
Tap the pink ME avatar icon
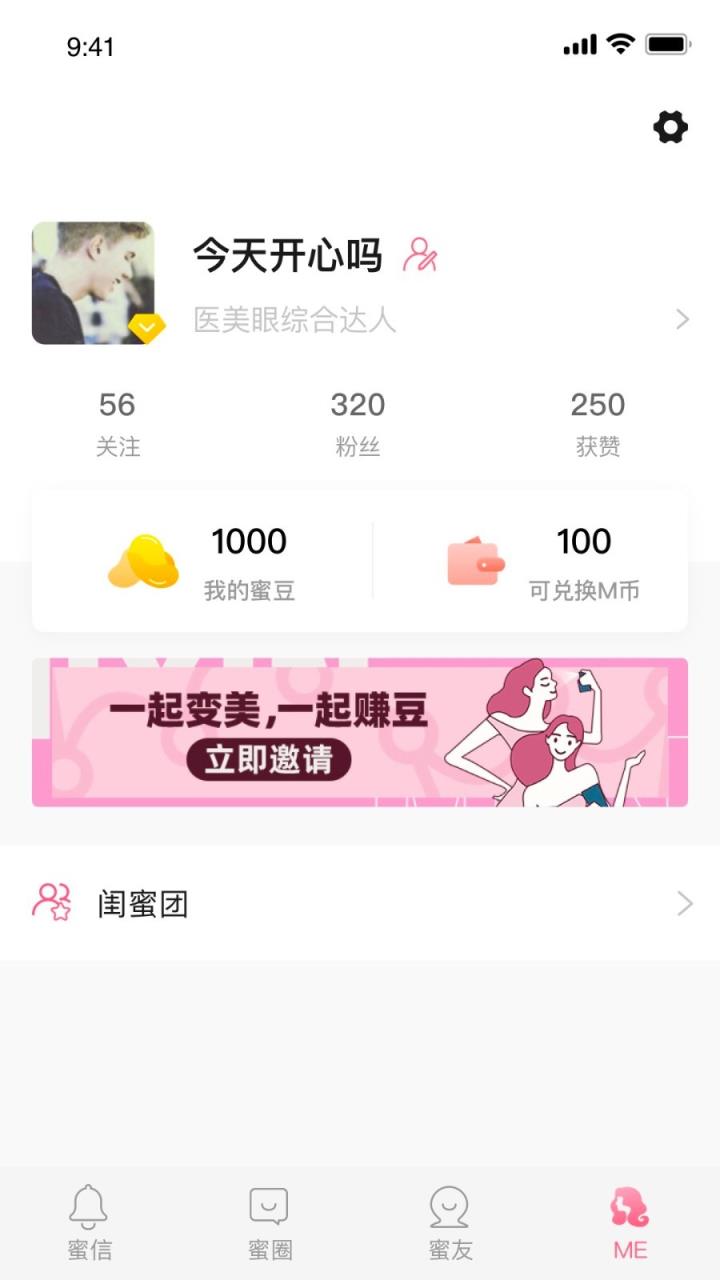629,1206
